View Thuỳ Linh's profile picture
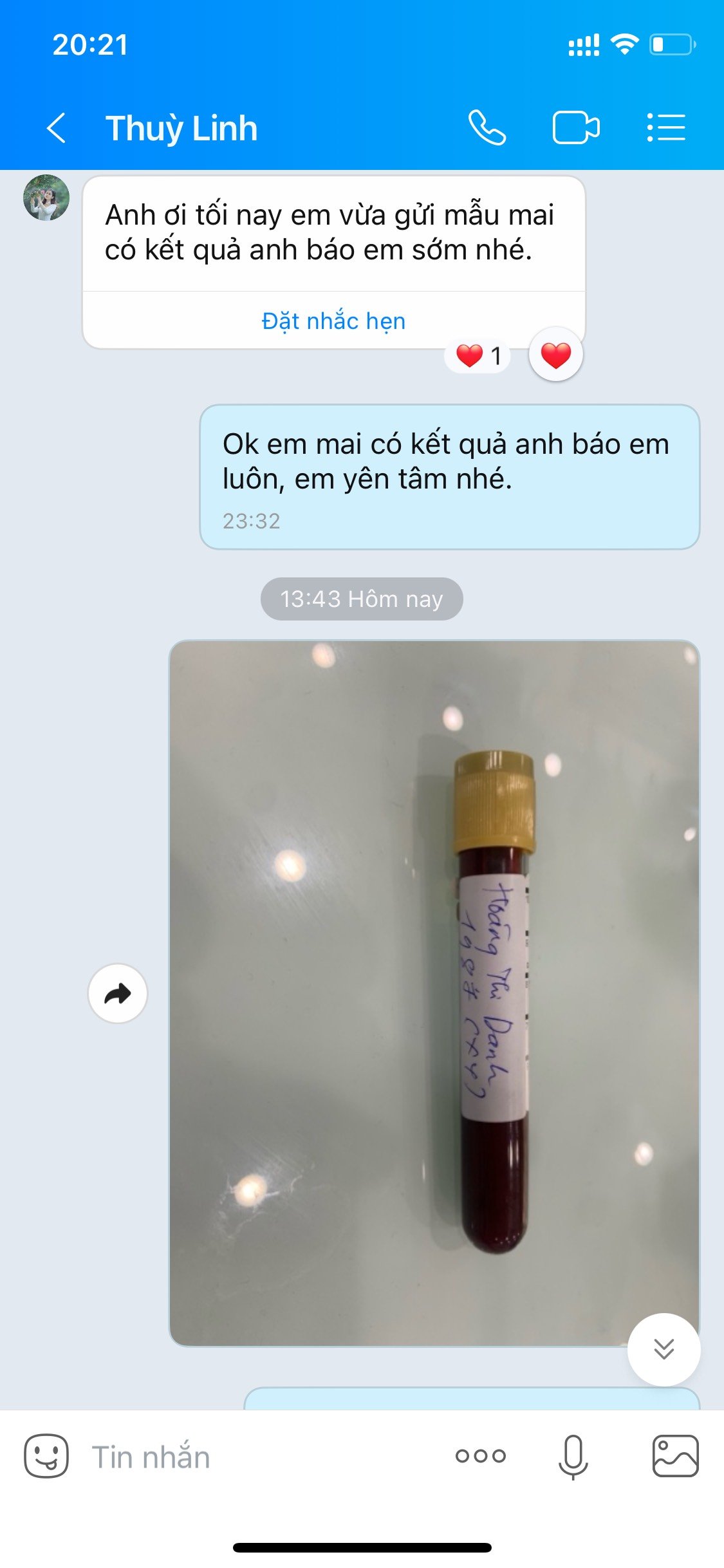 click(46, 198)
